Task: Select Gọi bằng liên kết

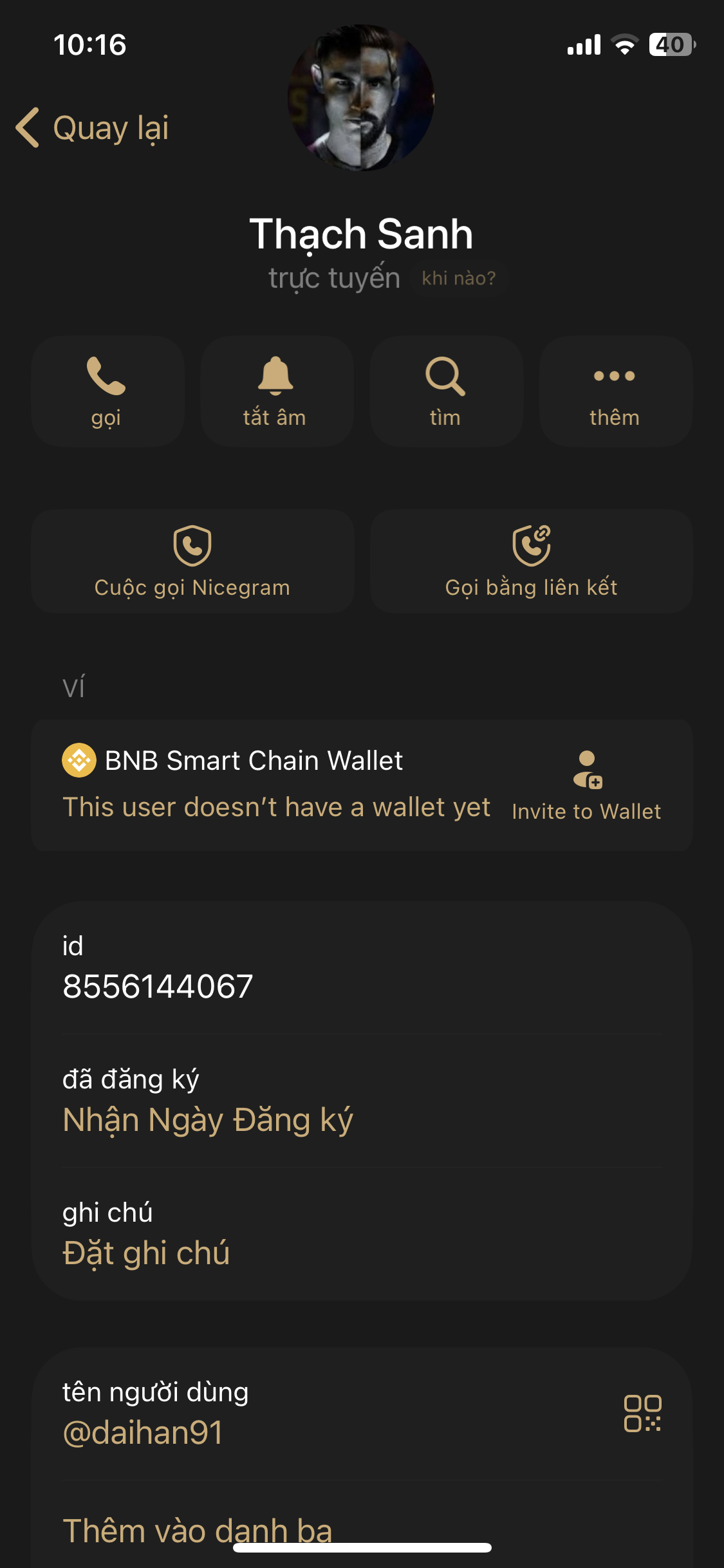Action: (531, 561)
